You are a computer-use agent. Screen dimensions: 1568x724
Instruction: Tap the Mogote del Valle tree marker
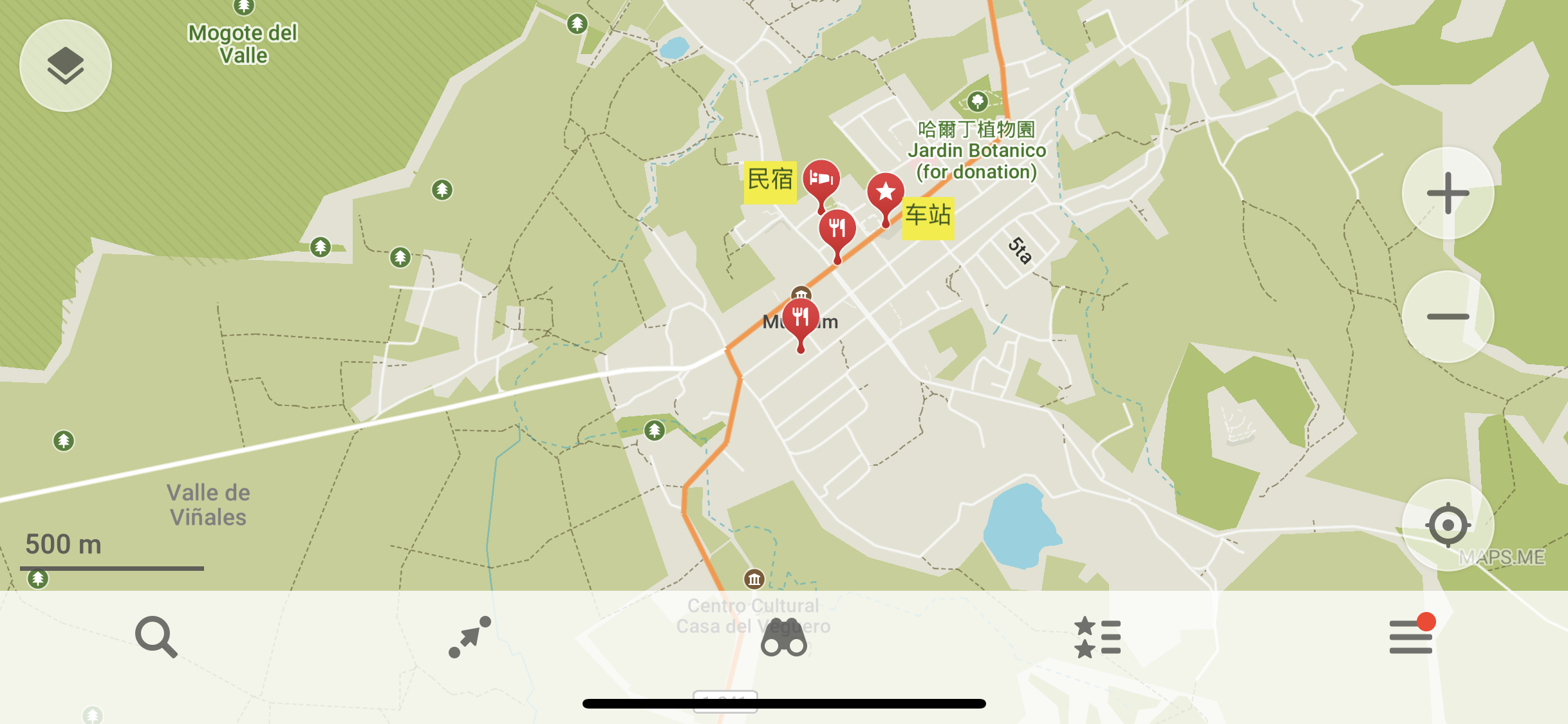click(243, 6)
